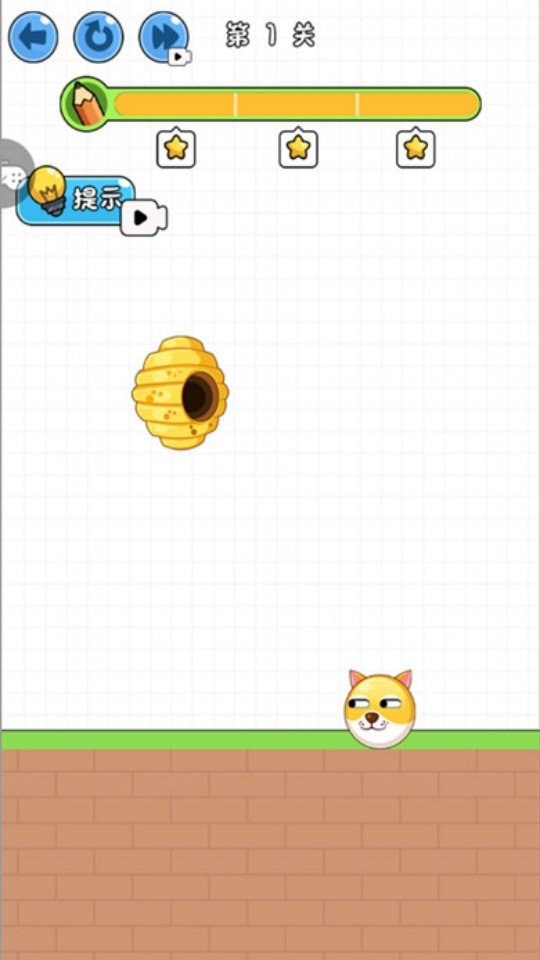Restart the level with the reload button
Screen dimensions: 540x960
click(98, 37)
